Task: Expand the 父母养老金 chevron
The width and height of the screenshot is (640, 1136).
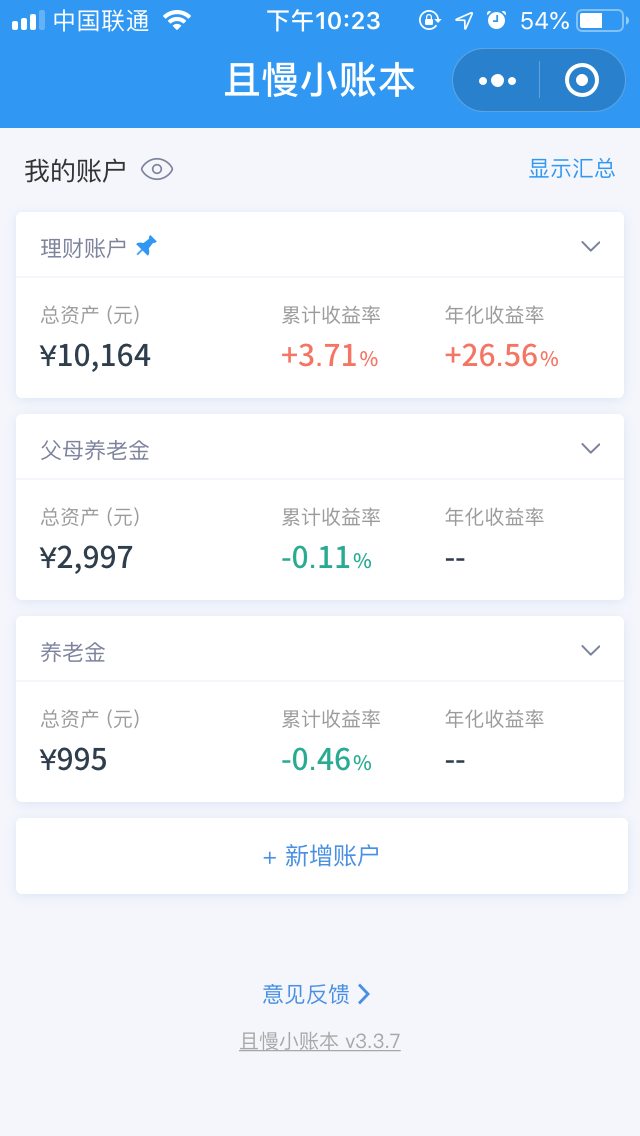Action: 590,448
